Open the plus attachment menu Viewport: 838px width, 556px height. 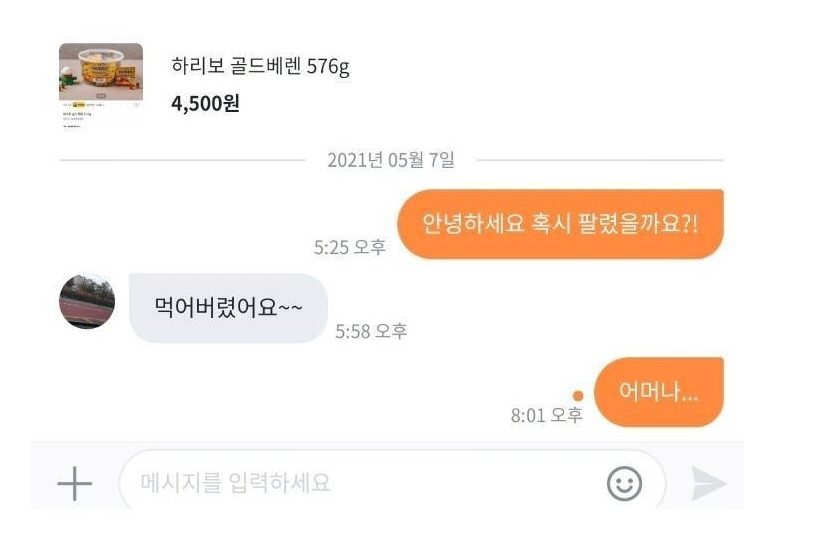click(x=74, y=485)
